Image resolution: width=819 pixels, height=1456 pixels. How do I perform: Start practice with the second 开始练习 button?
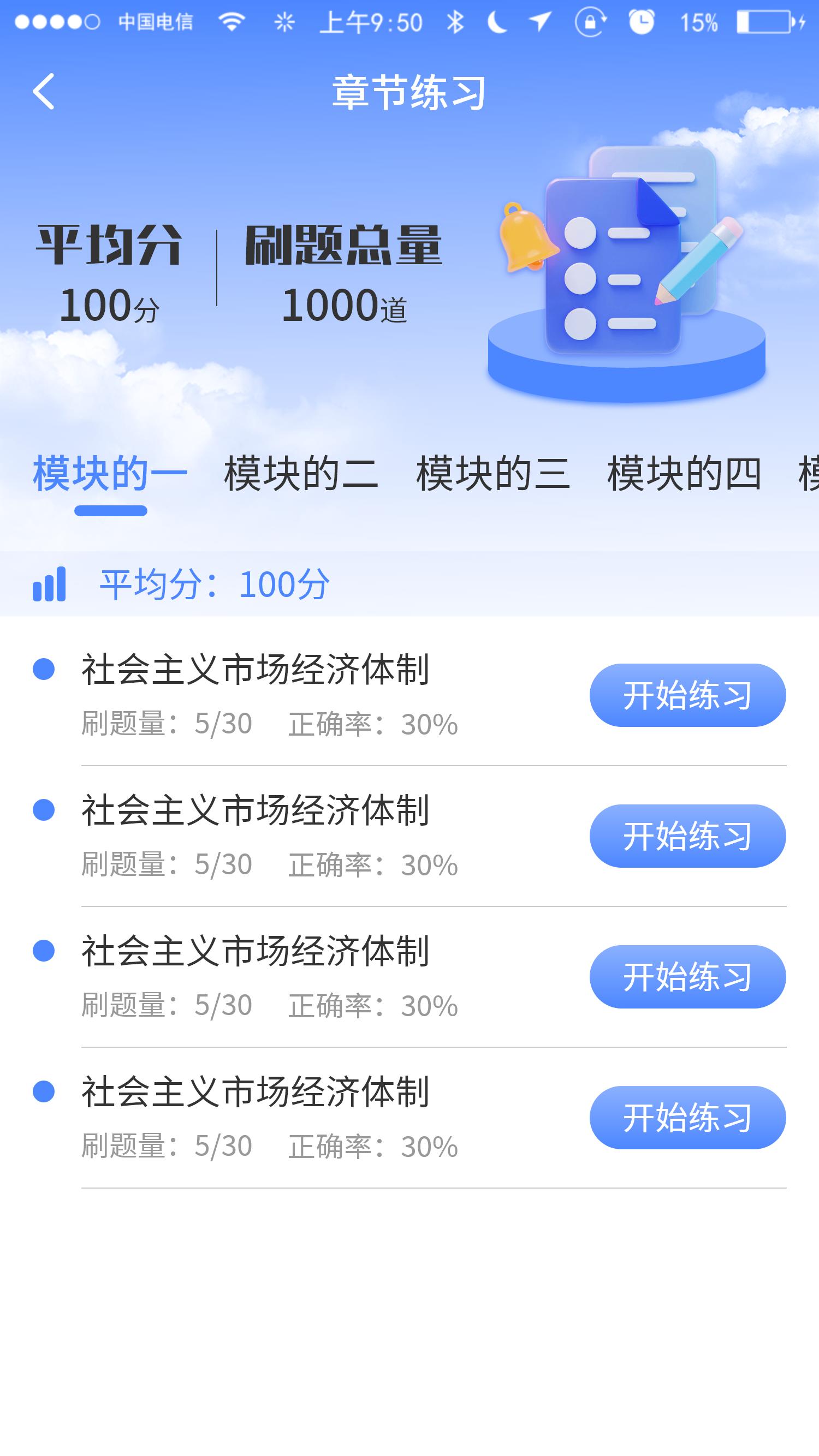pos(687,836)
